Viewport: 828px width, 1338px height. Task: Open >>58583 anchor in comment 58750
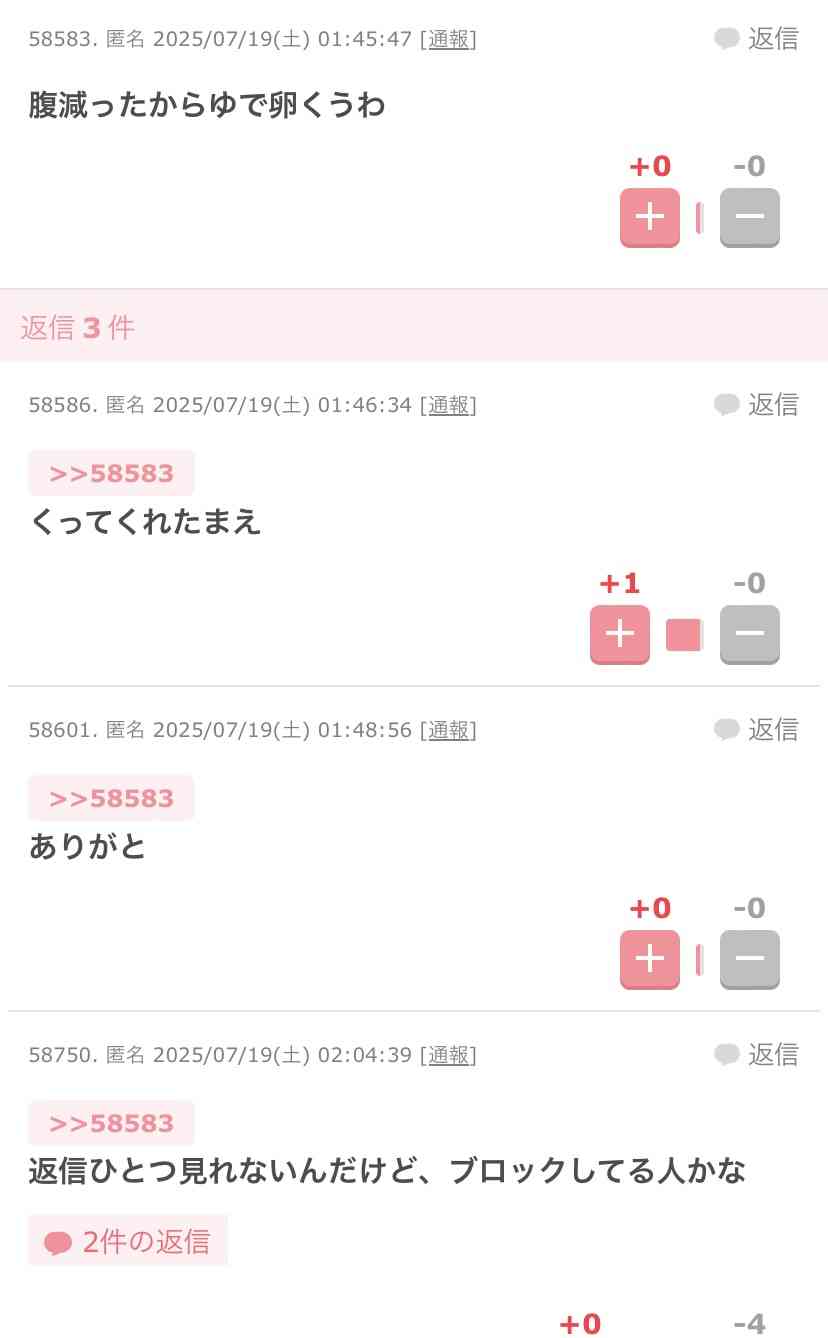pyautogui.click(x=111, y=1123)
